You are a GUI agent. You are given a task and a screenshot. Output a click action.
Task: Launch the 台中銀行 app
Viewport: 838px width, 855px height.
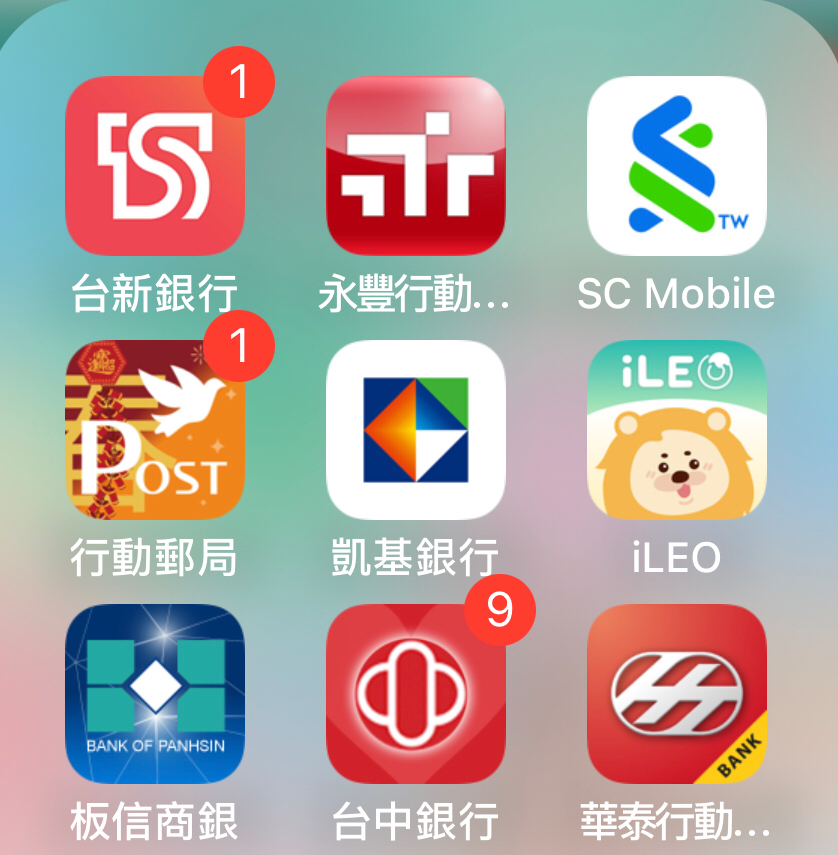[x=416, y=693]
